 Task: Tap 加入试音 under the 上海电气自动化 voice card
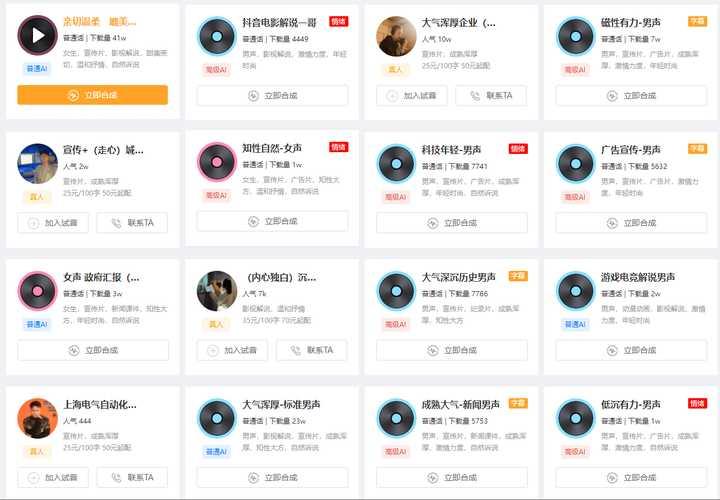pyautogui.click(x=52, y=478)
